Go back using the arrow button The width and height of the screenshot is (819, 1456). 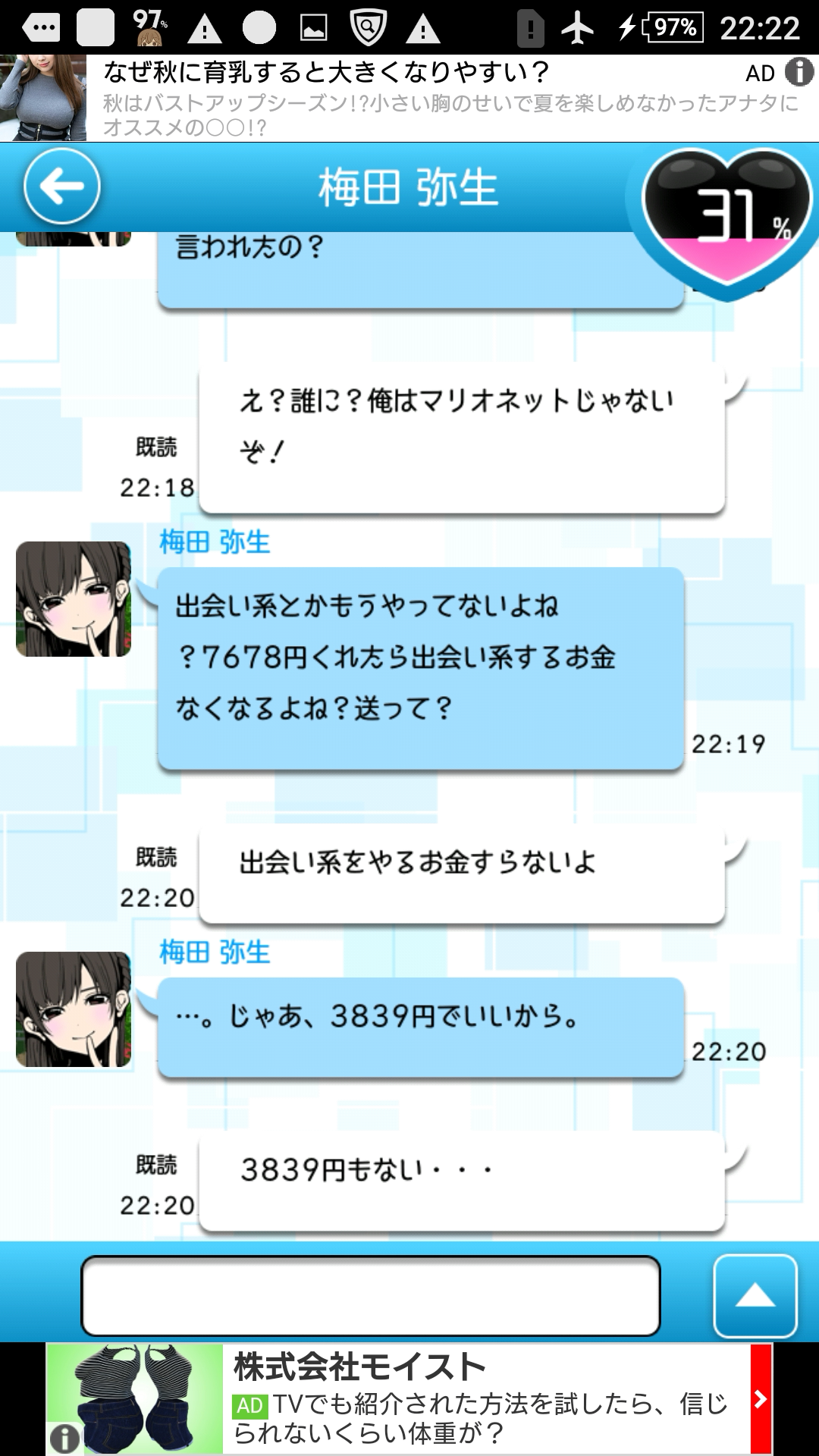(61, 187)
